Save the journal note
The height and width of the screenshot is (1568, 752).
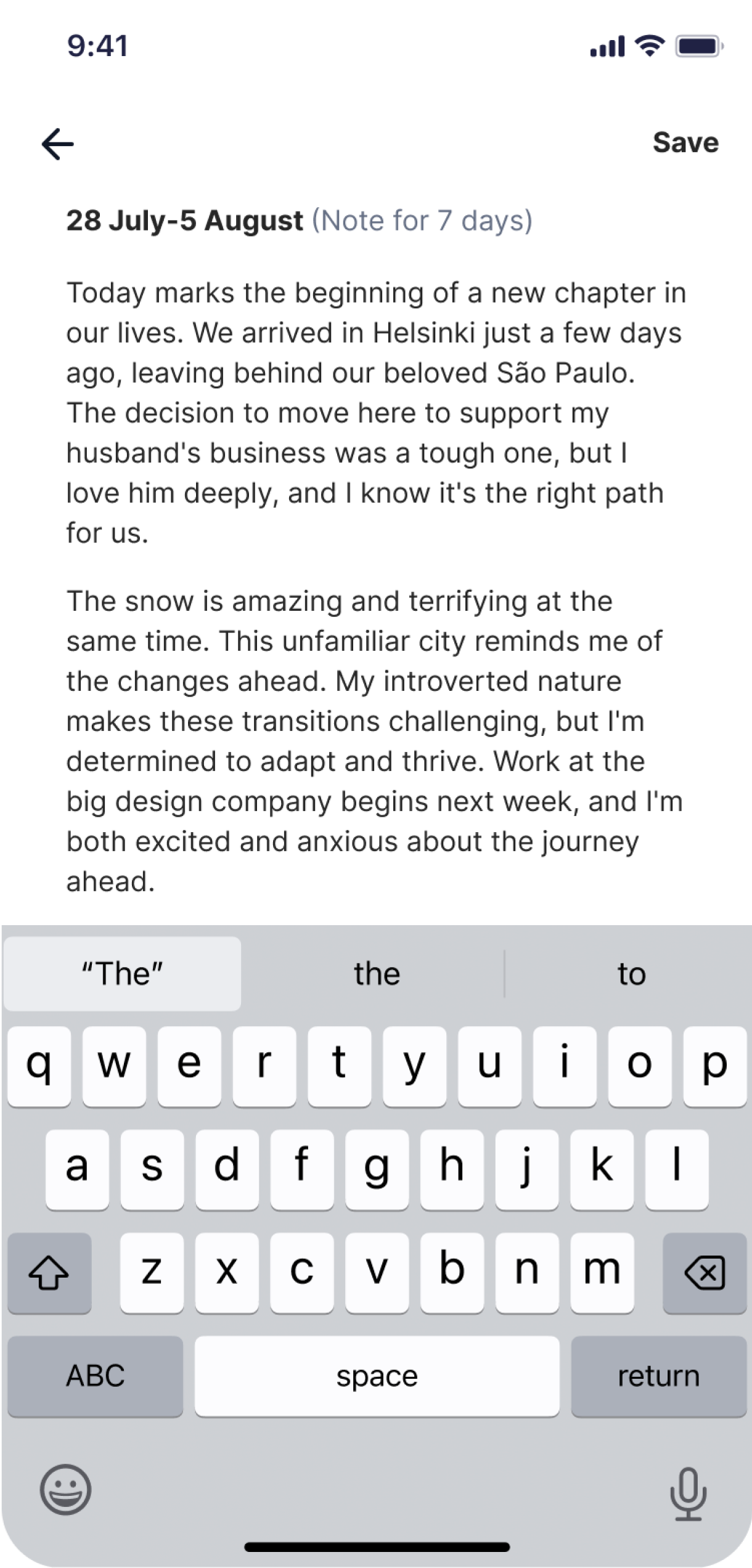tap(685, 143)
